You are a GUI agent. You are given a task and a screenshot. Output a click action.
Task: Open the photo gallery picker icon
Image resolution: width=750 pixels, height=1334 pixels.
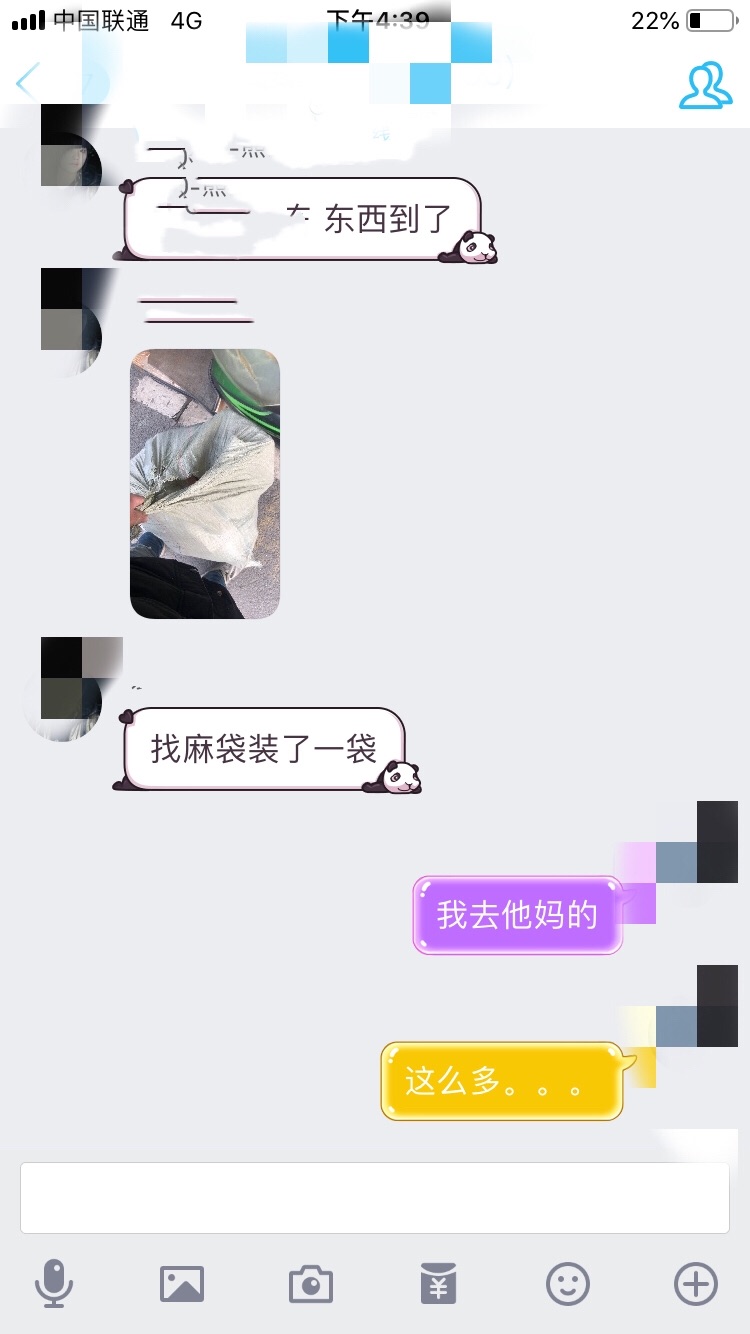[x=182, y=1284]
